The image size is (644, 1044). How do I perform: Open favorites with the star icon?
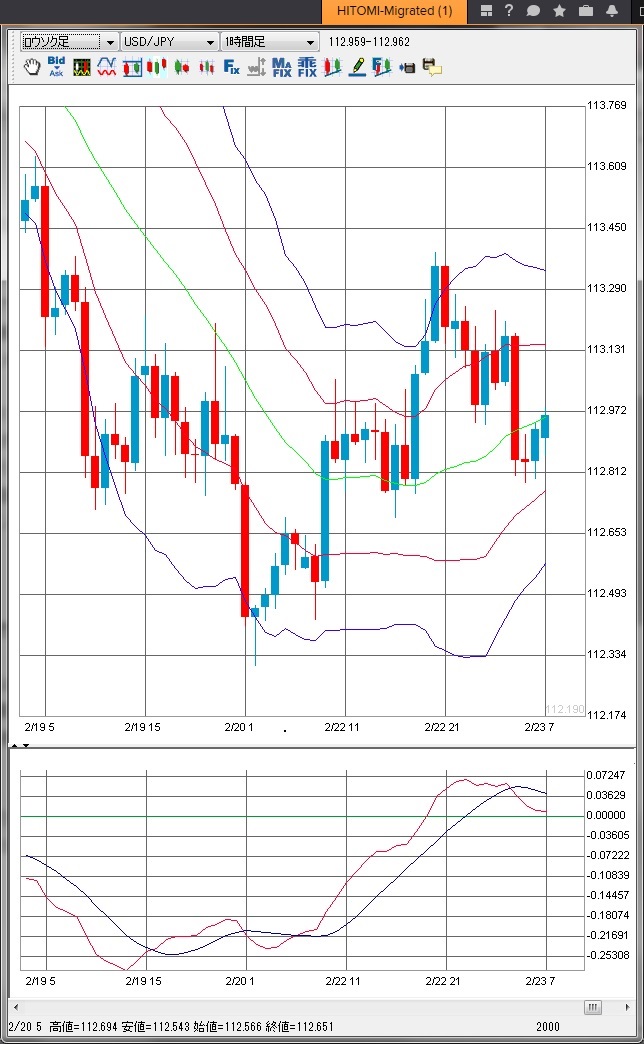coord(560,11)
